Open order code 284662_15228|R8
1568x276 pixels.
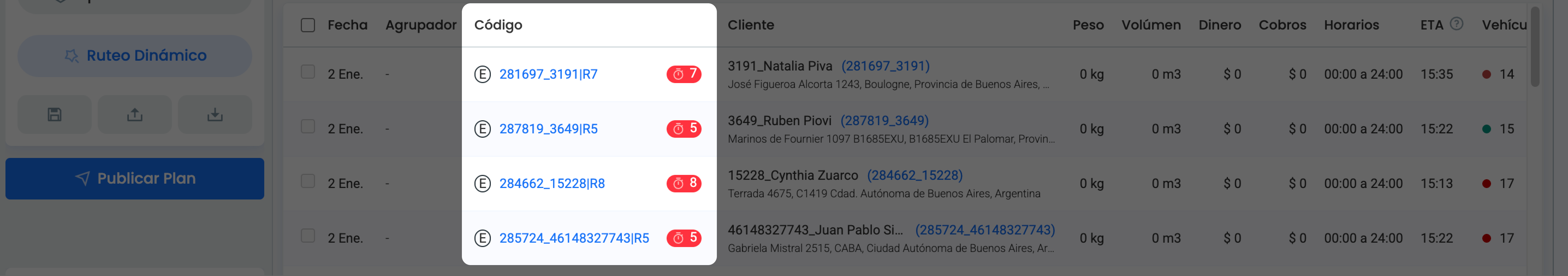[551, 184]
